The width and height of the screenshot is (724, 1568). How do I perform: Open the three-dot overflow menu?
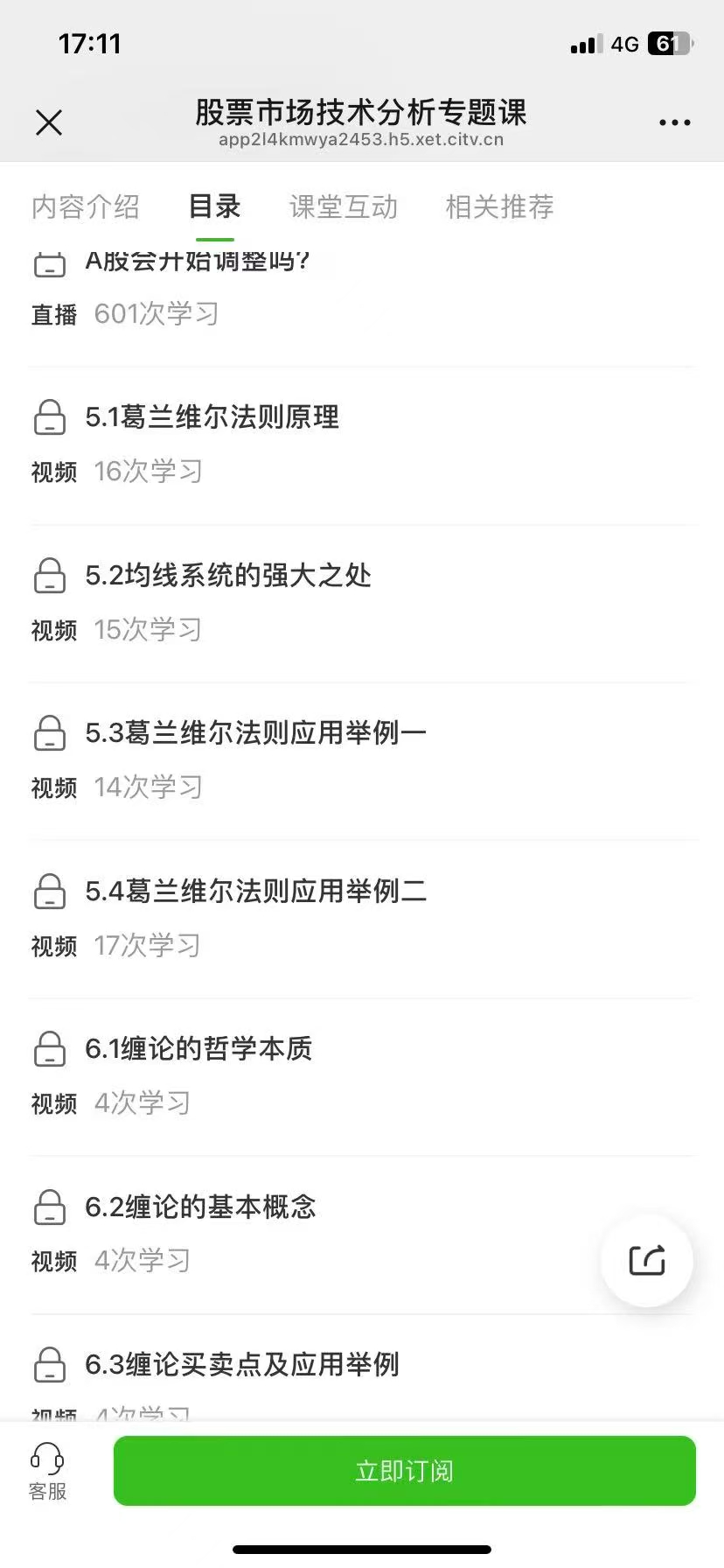(674, 122)
